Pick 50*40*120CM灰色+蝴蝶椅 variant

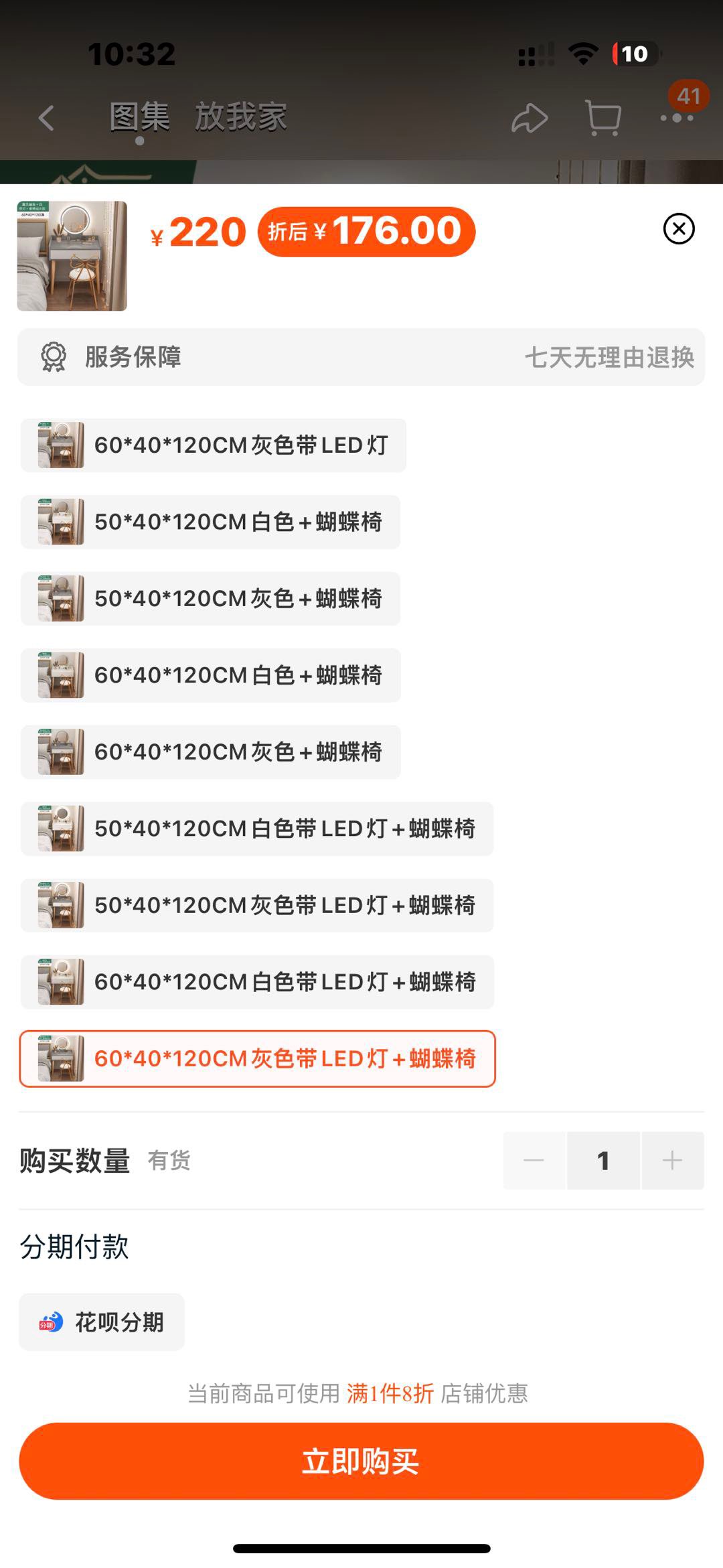pos(210,599)
